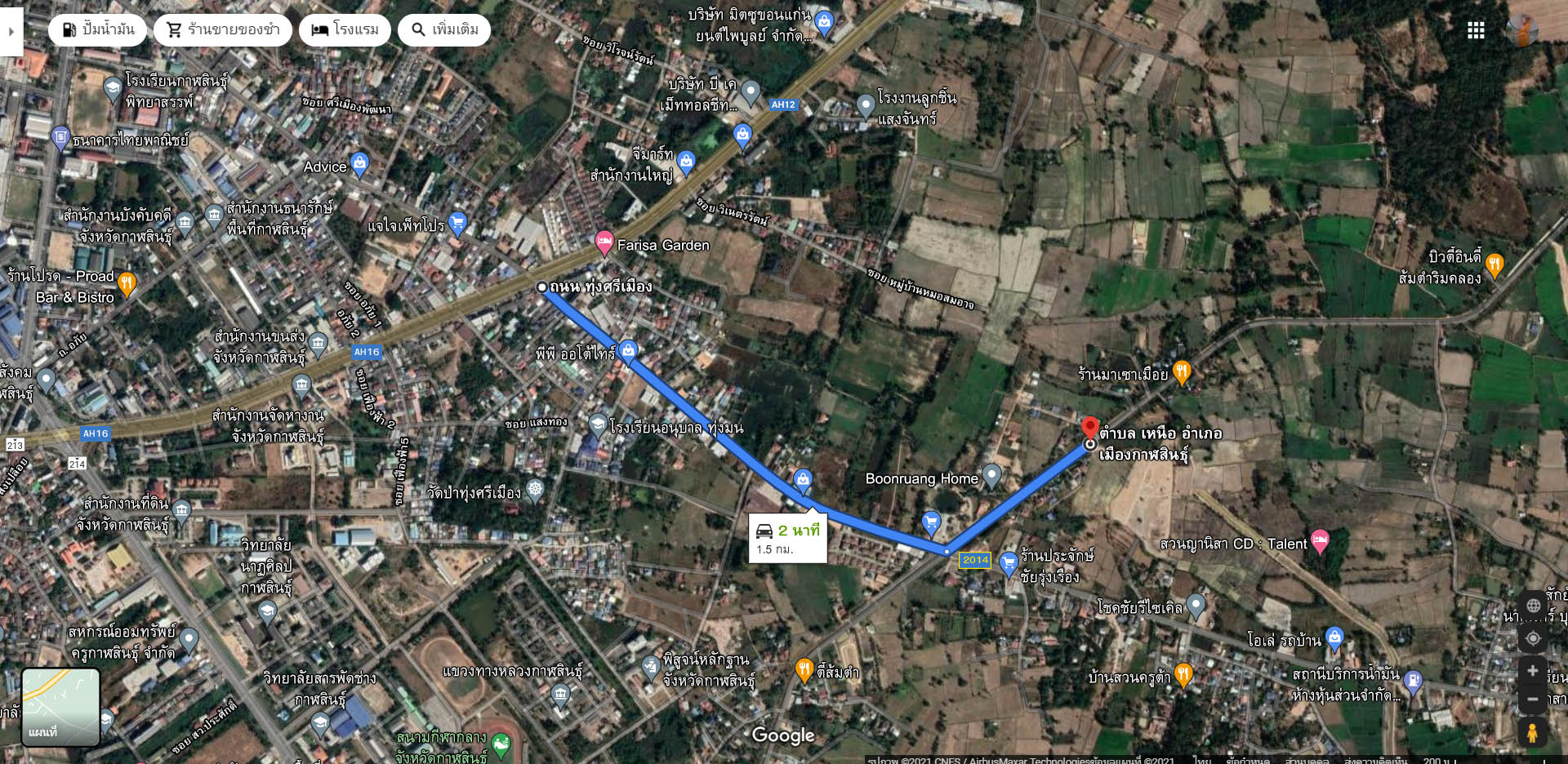
Task: Open the account profile picture
Action: click(1521, 31)
